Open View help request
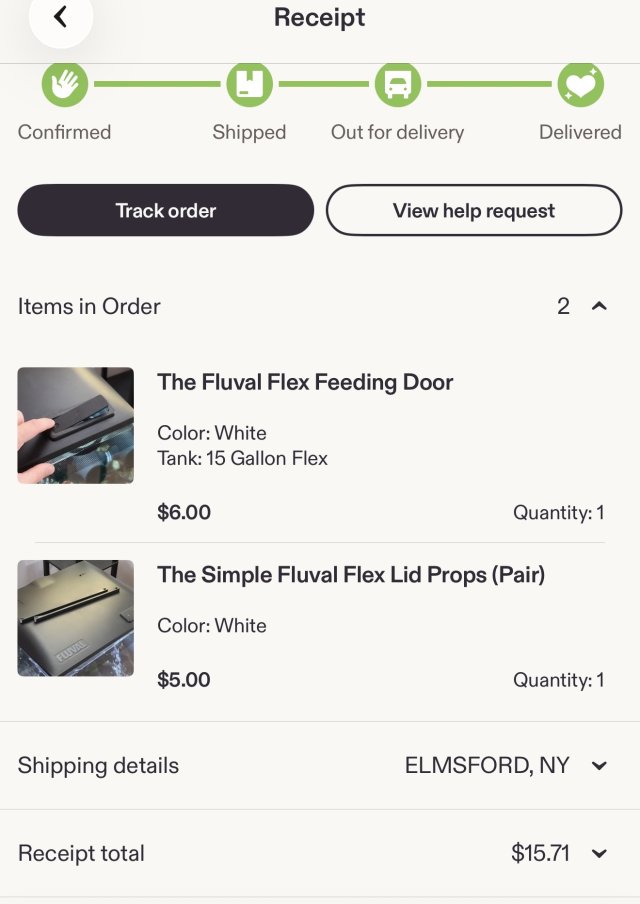The height and width of the screenshot is (904, 640). coord(474,210)
